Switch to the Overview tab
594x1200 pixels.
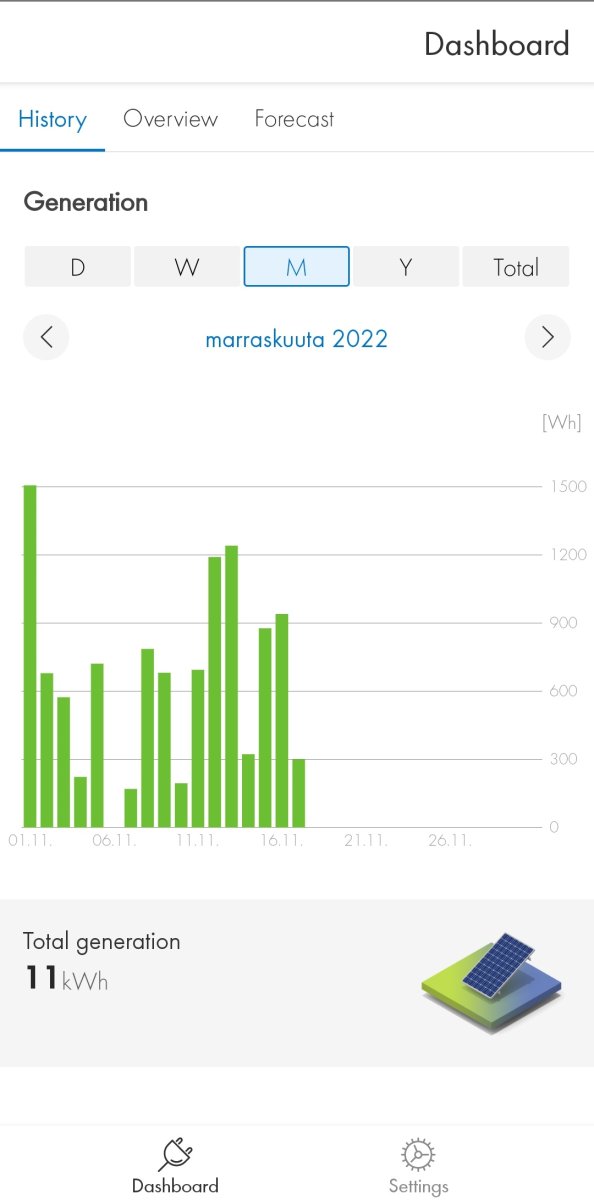(170, 119)
